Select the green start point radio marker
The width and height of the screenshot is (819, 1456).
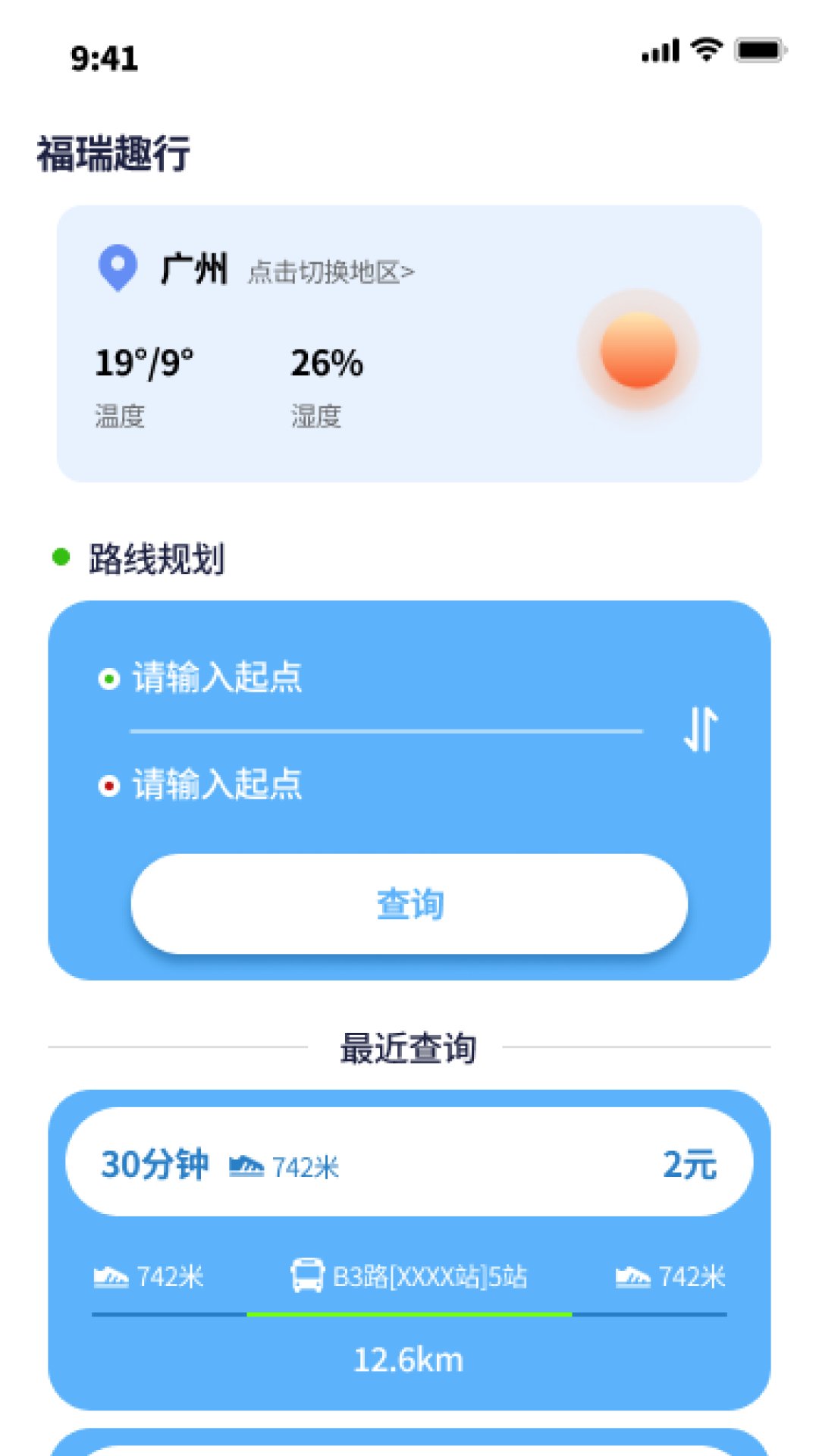108,680
